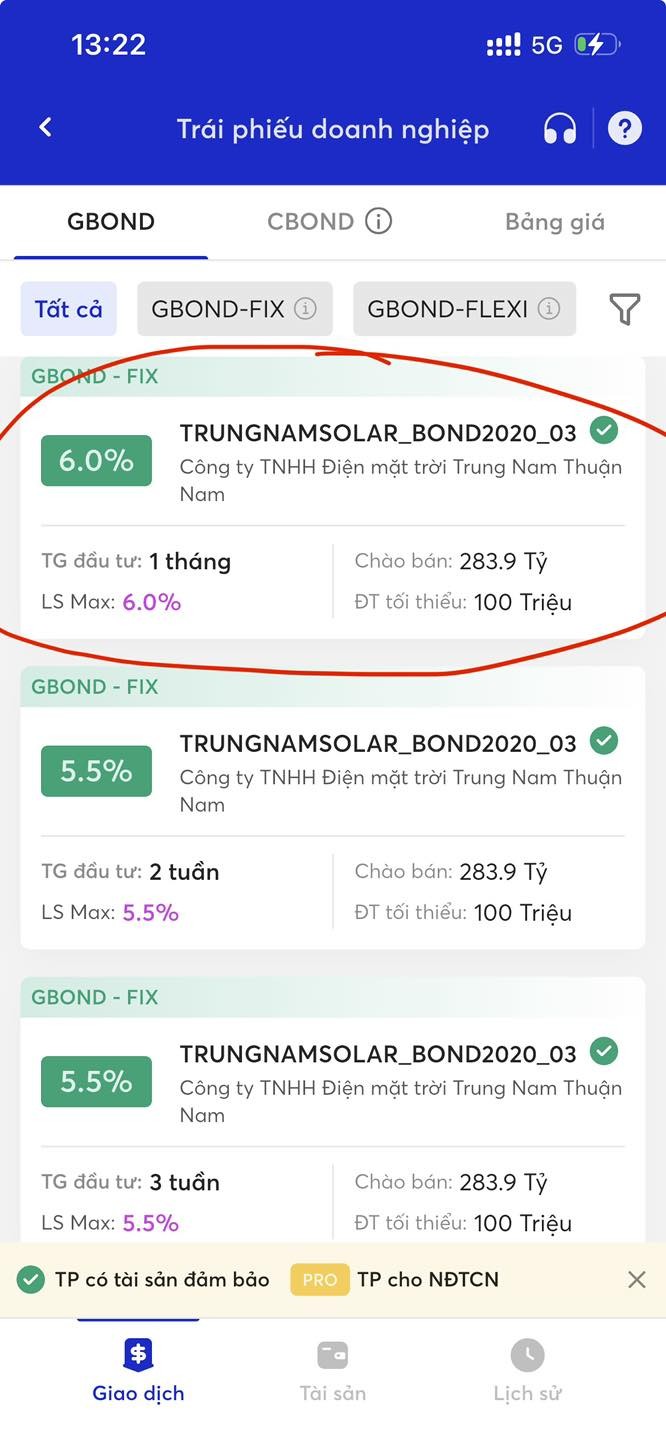Go to the Lịch sử tab
Viewport: 666px width, 1440px height.
coord(527,1371)
